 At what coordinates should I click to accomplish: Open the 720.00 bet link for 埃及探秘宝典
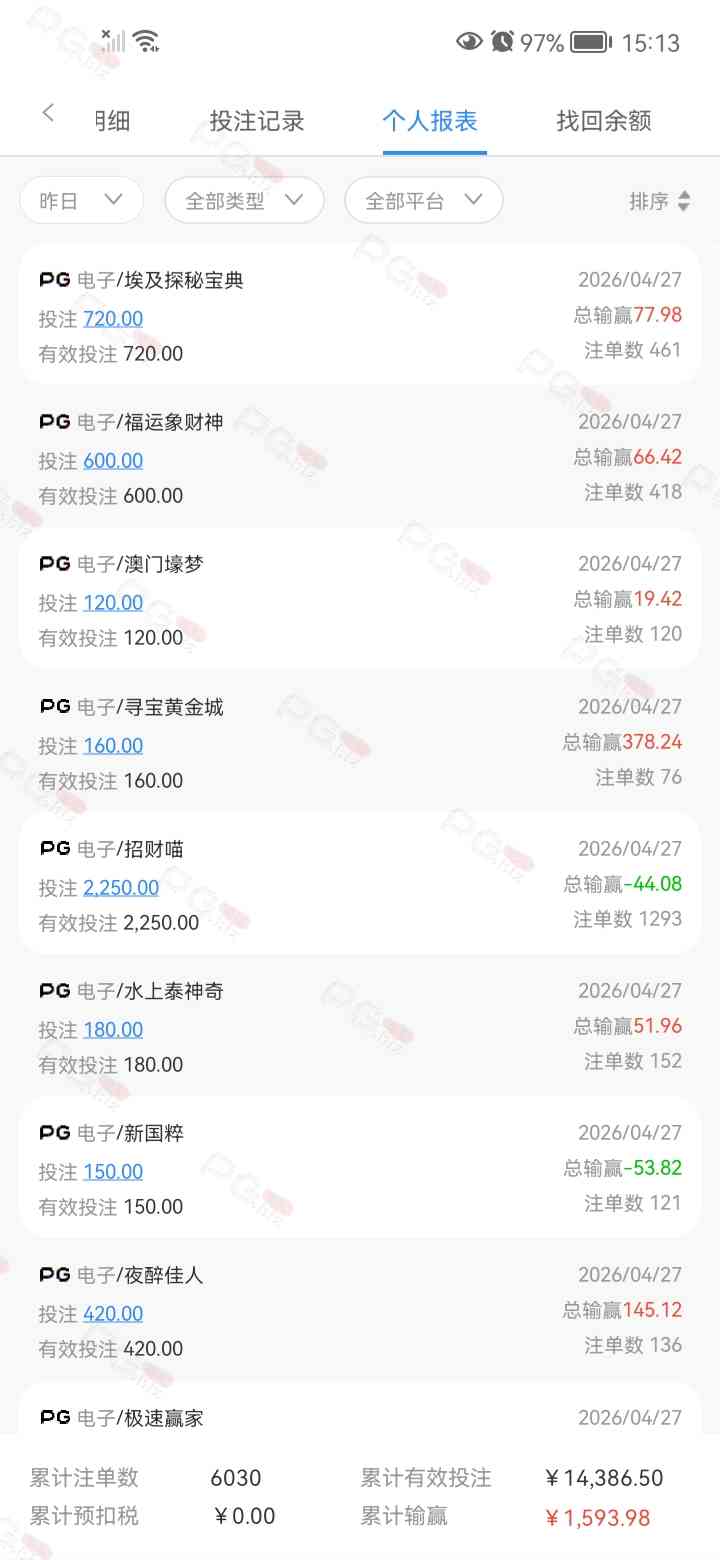113,319
